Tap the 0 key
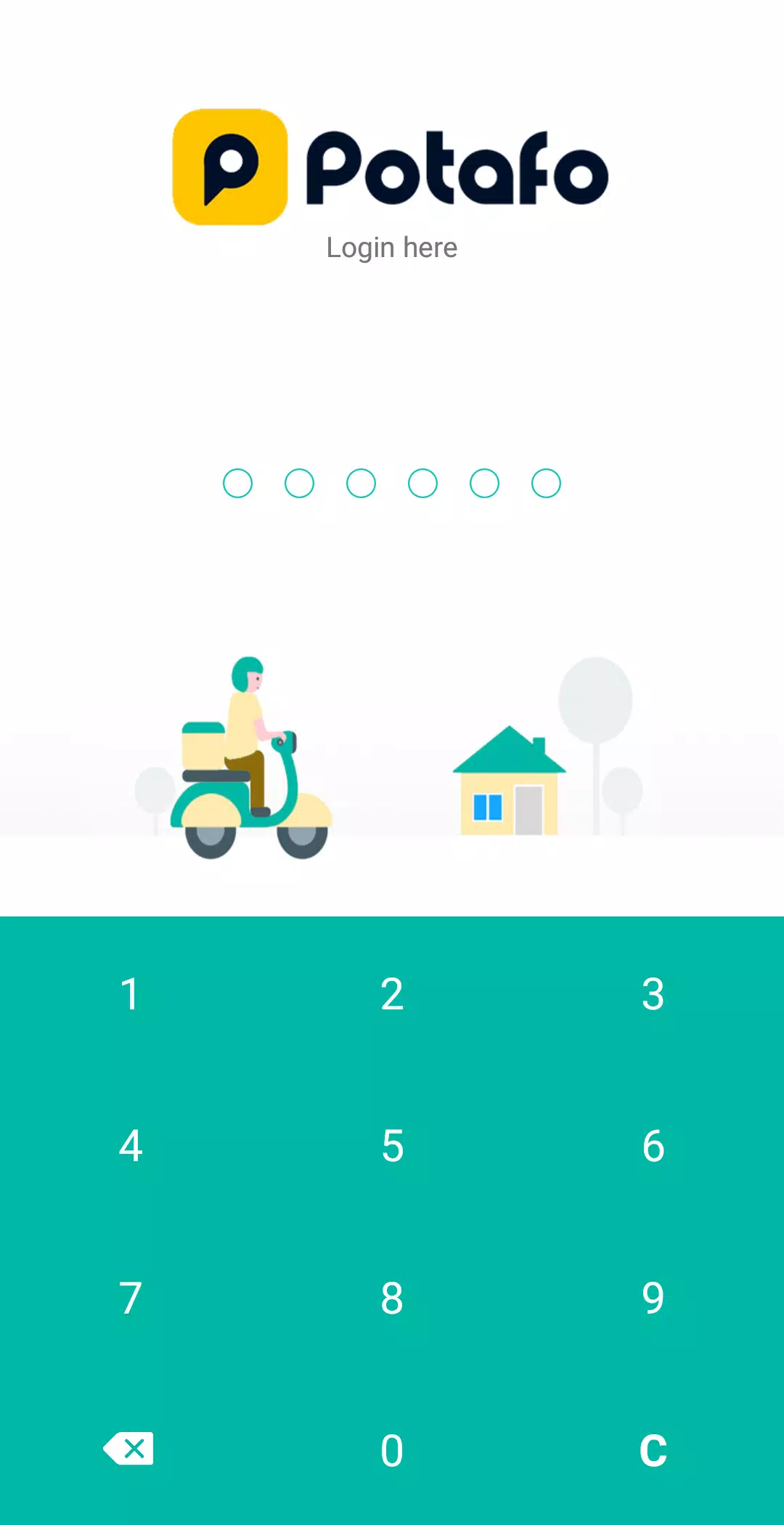Viewport: 784px width, 1525px height. (x=392, y=1450)
